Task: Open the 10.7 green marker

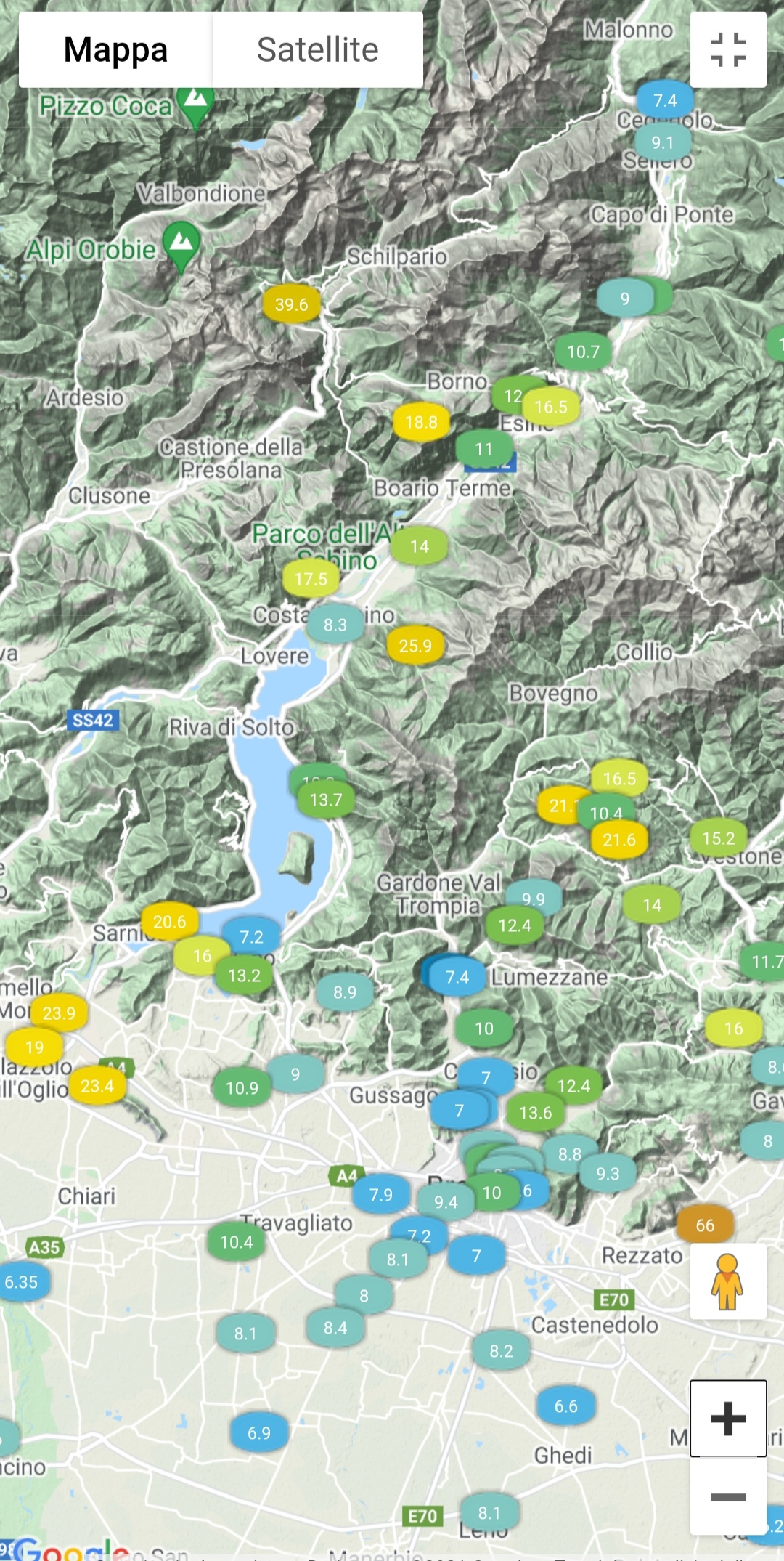Action: pyautogui.click(x=583, y=352)
